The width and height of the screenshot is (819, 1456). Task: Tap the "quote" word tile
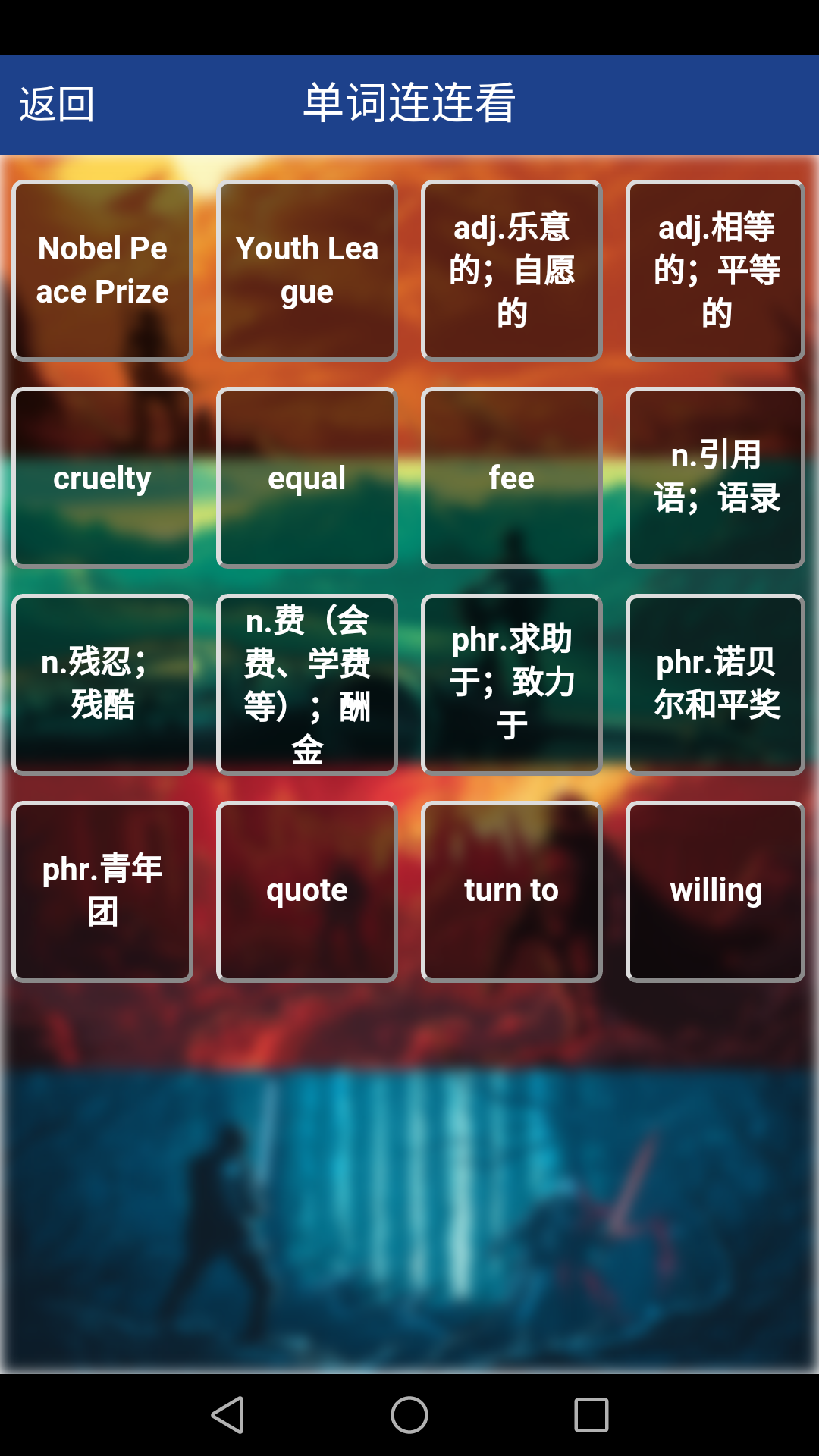pos(307,890)
